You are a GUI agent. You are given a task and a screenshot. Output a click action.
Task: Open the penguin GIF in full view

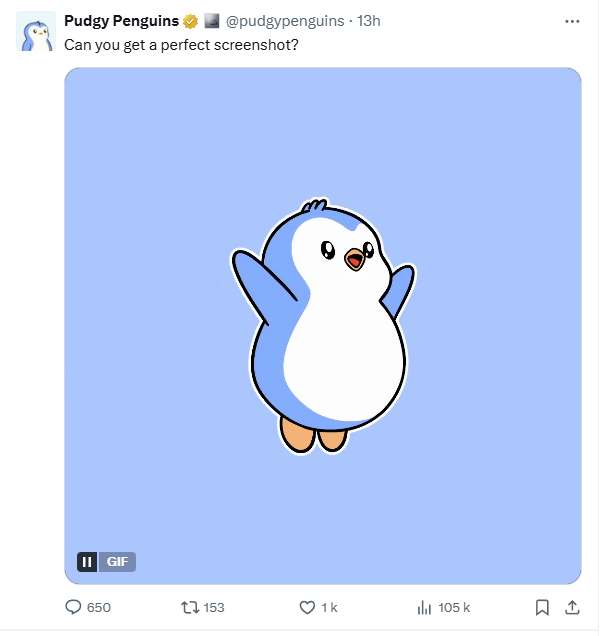pyautogui.click(x=322, y=320)
